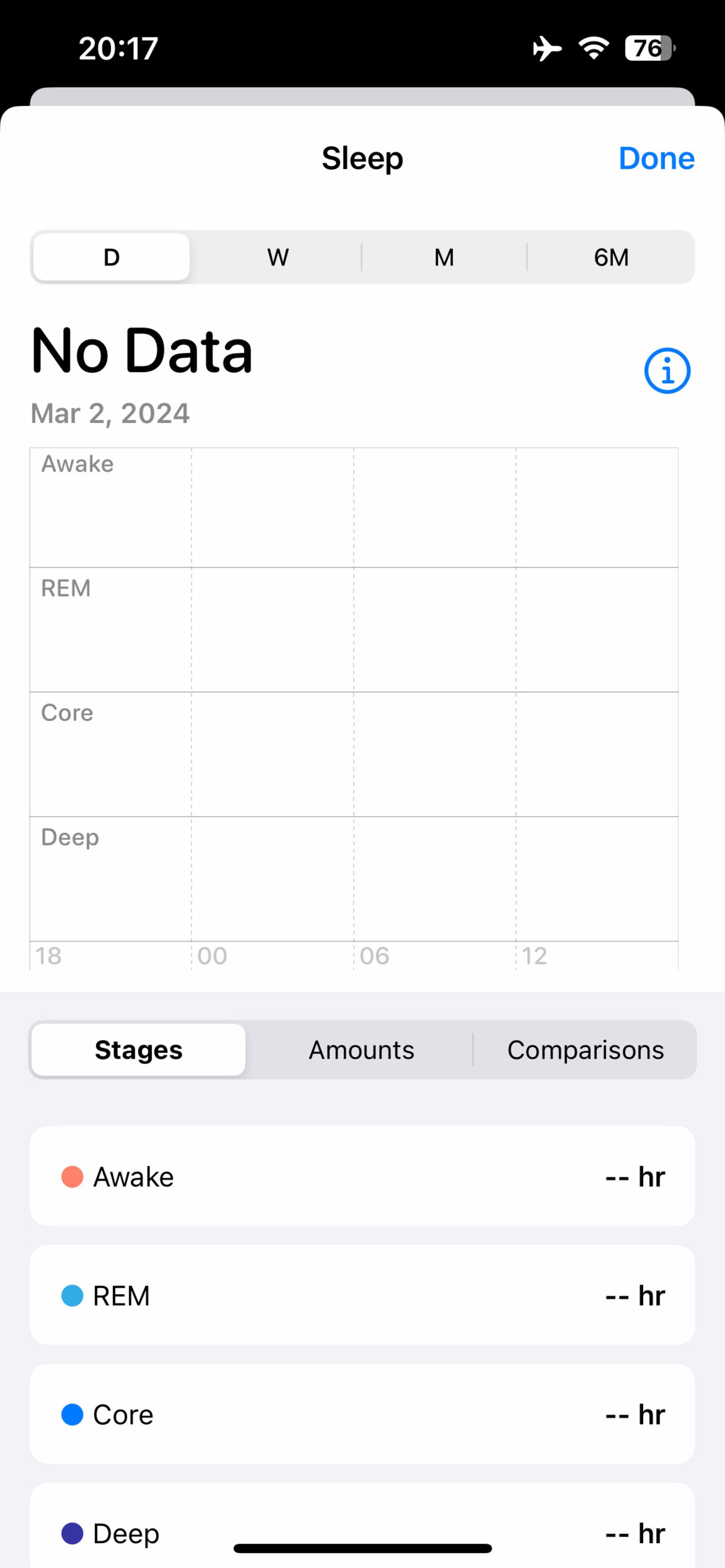Switch to the Amounts tab
The image size is (725, 1568).
tap(361, 1050)
